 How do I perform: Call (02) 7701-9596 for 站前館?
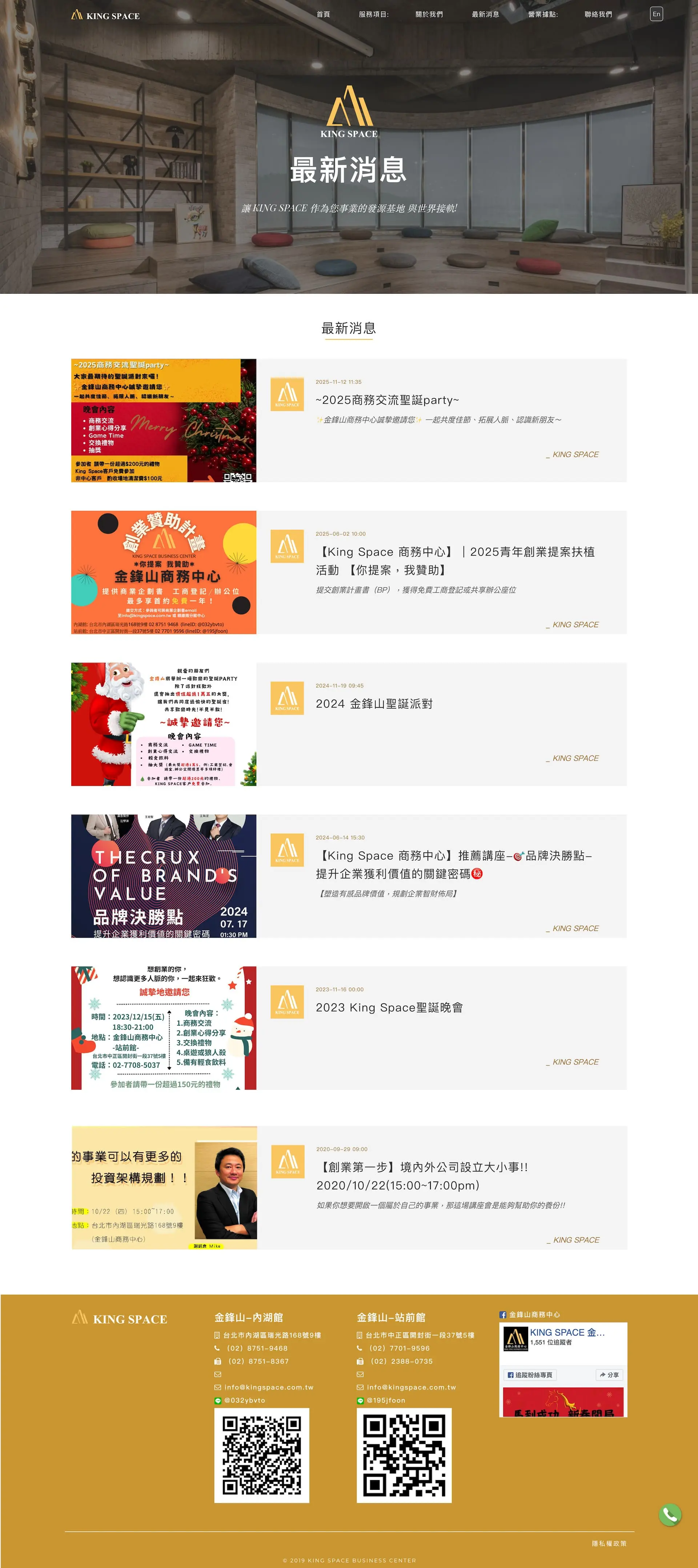399,1348
